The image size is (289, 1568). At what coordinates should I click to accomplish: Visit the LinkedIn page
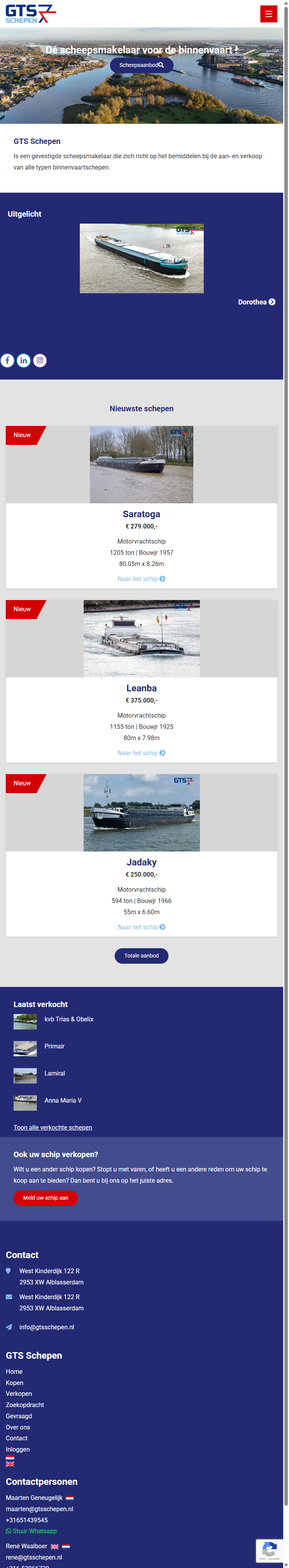[x=24, y=360]
